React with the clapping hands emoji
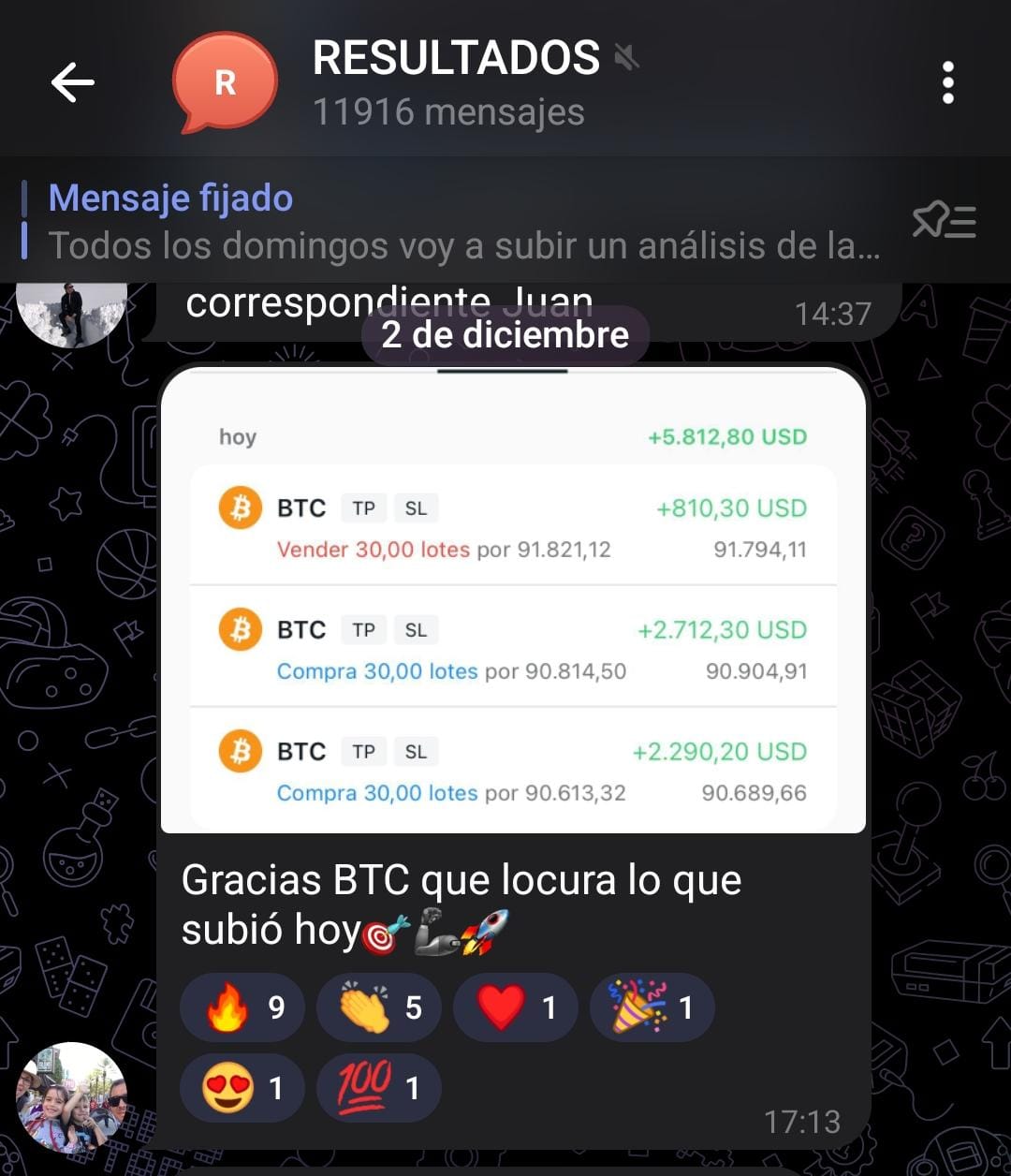 pos(378,1007)
